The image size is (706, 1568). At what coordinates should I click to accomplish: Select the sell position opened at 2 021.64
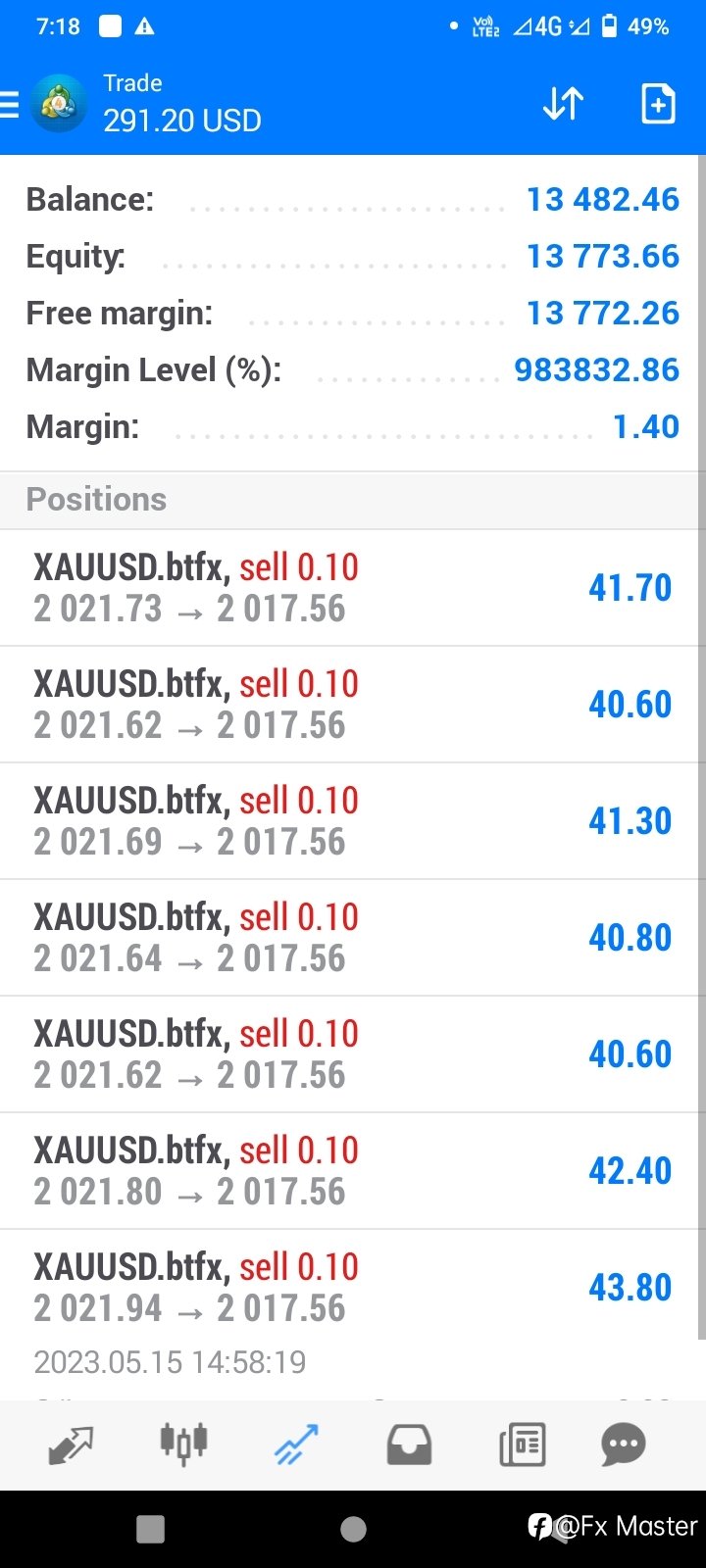tap(351, 938)
